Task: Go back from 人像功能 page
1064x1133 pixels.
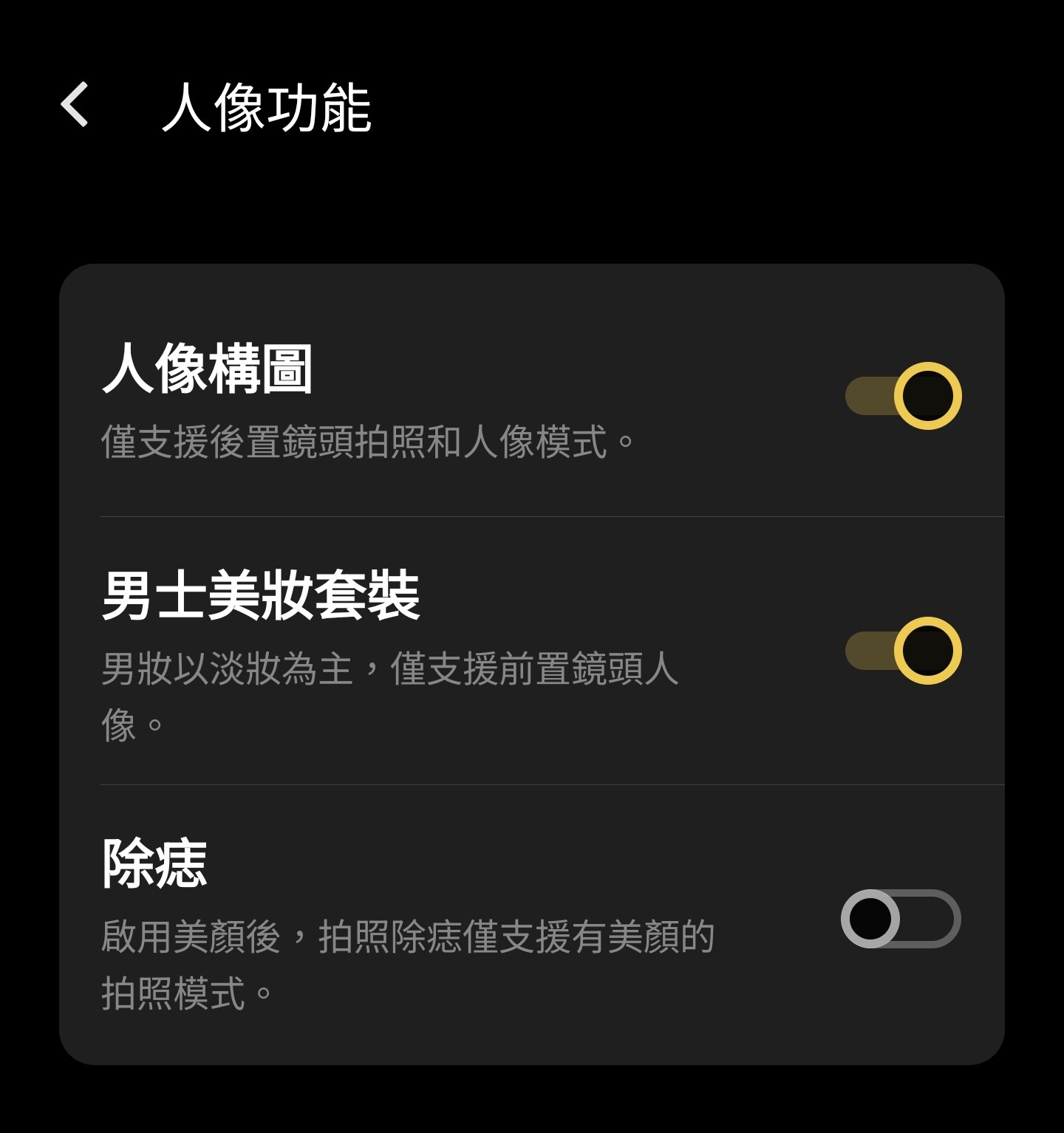Action: [75, 105]
